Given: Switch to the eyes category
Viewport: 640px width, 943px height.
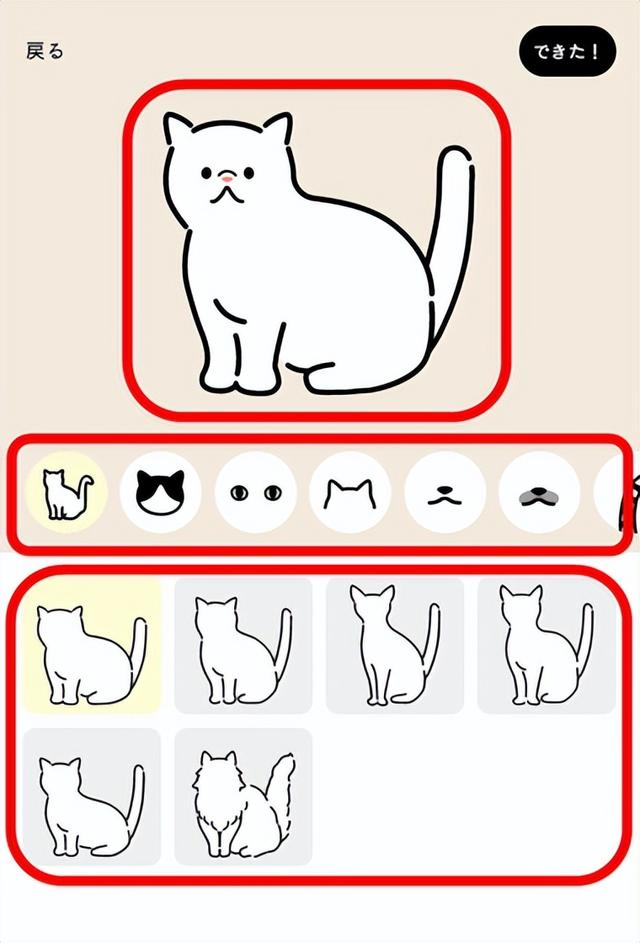Looking at the screenshot, I should (255, 491).
